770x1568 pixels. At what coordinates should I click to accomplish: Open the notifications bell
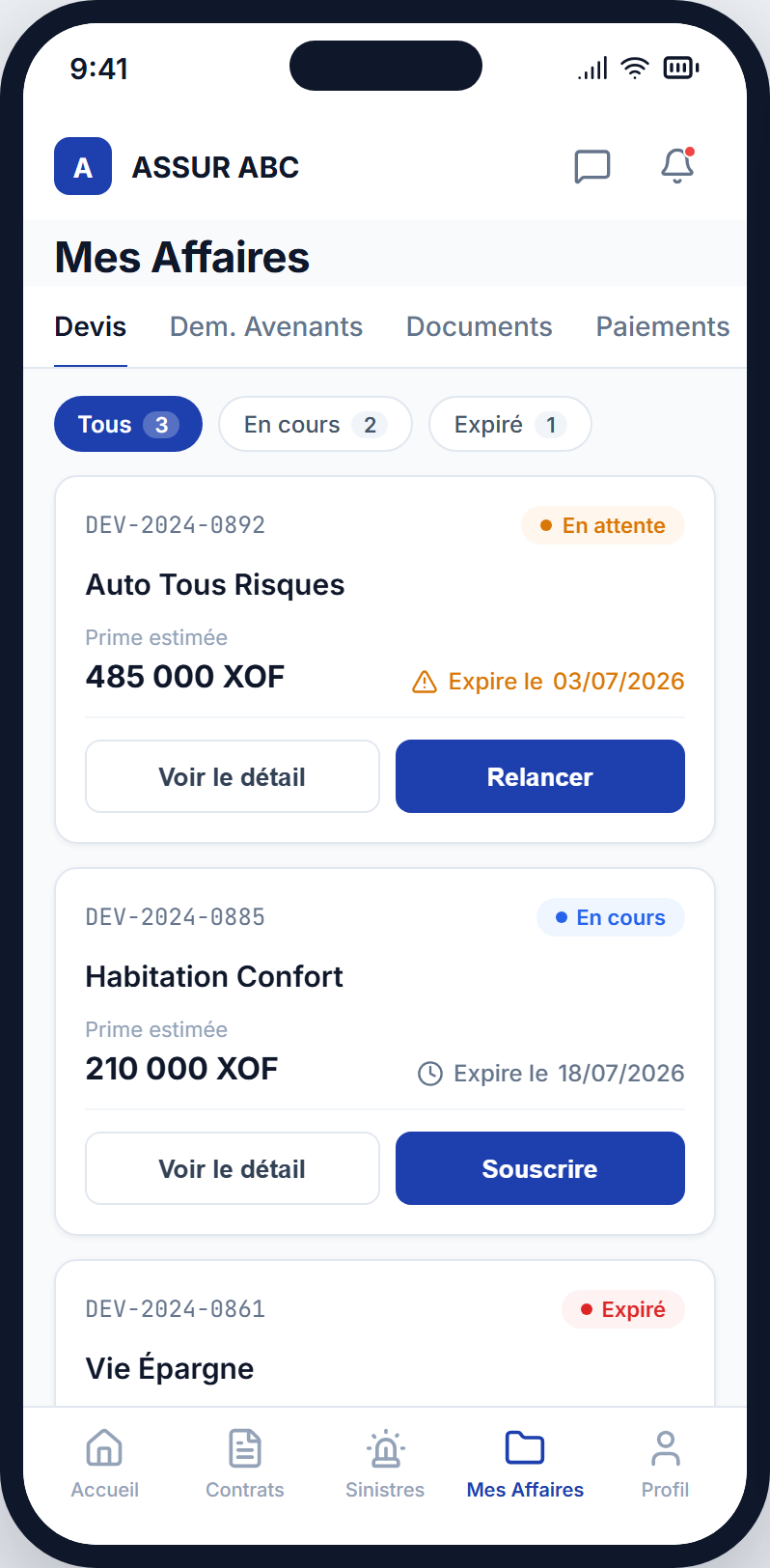[x=677, y=166]
